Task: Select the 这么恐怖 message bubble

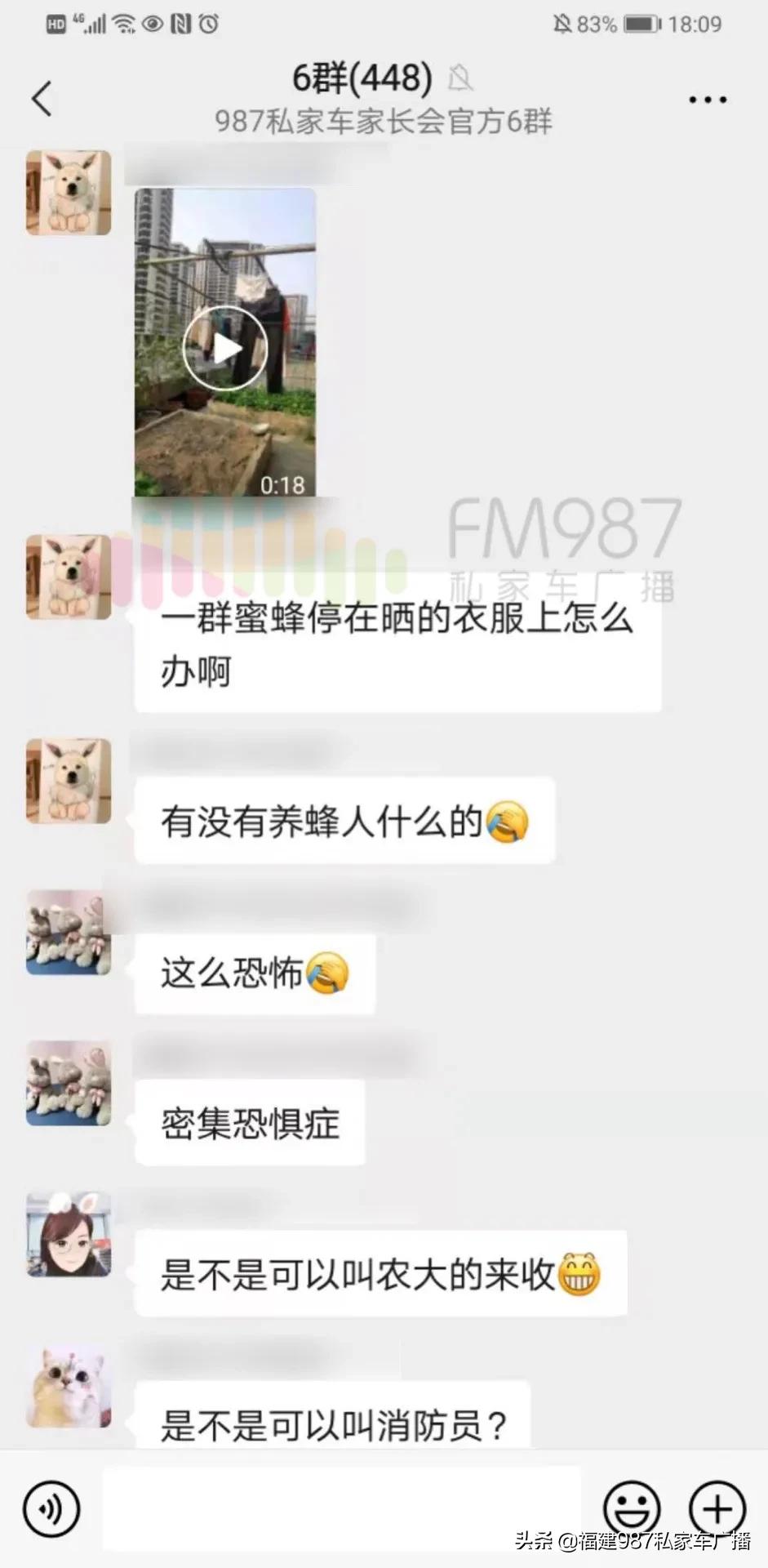Action: point(253,973)
